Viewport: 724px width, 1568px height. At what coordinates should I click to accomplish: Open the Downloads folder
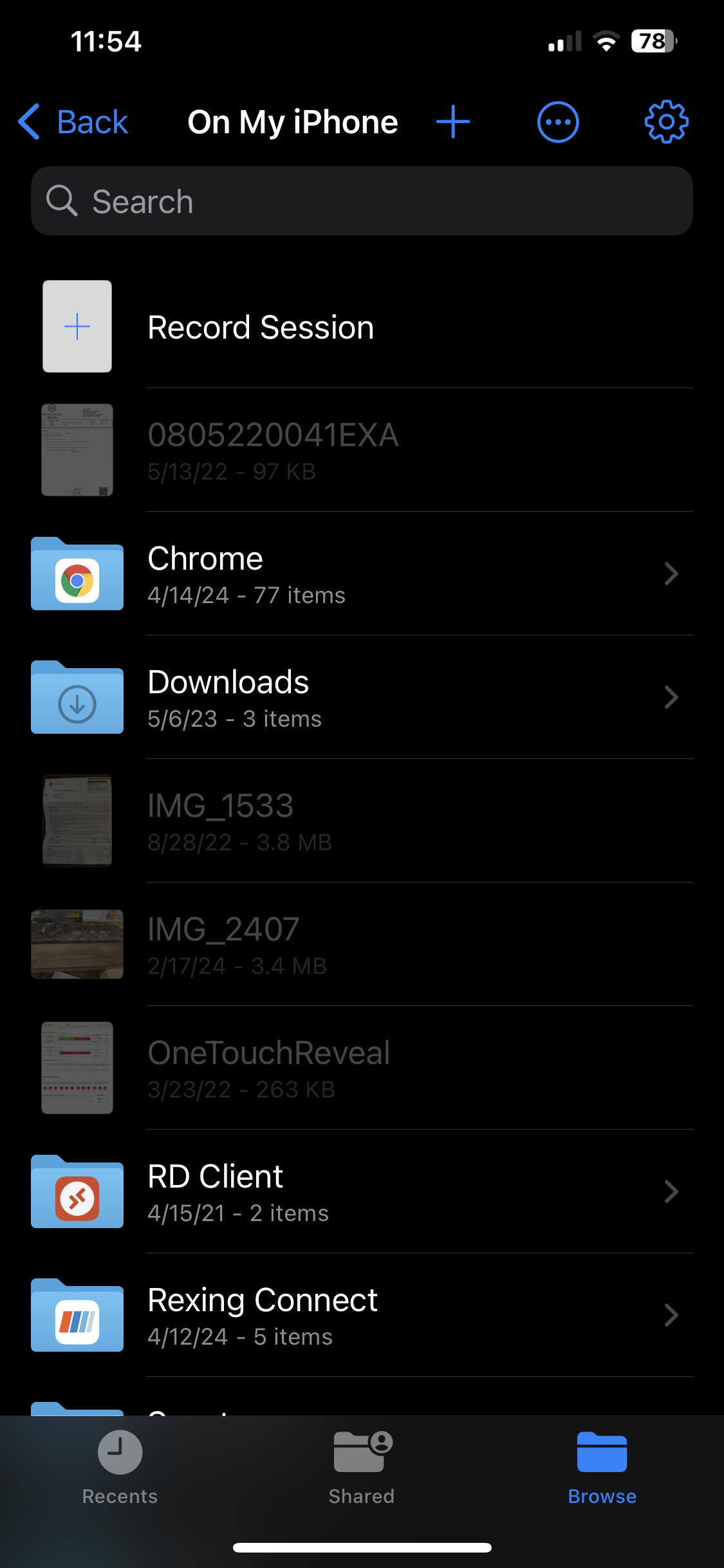click(362, 697)
